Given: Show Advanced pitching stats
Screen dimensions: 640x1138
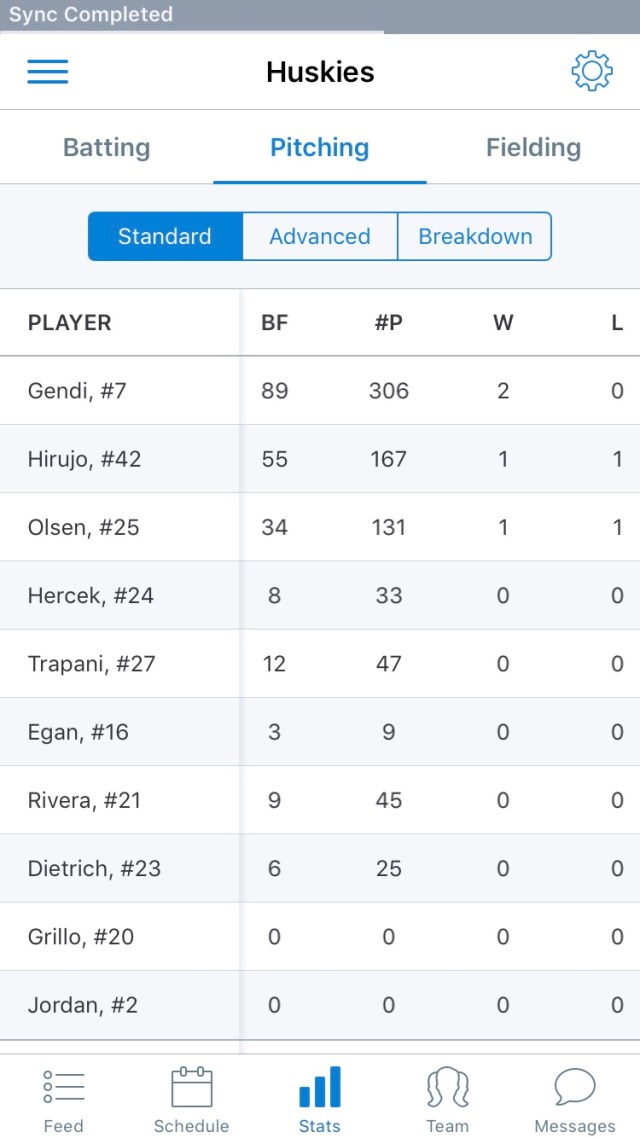Looking at the screenshot, I should pyautogui.click(x=320, y=237).
